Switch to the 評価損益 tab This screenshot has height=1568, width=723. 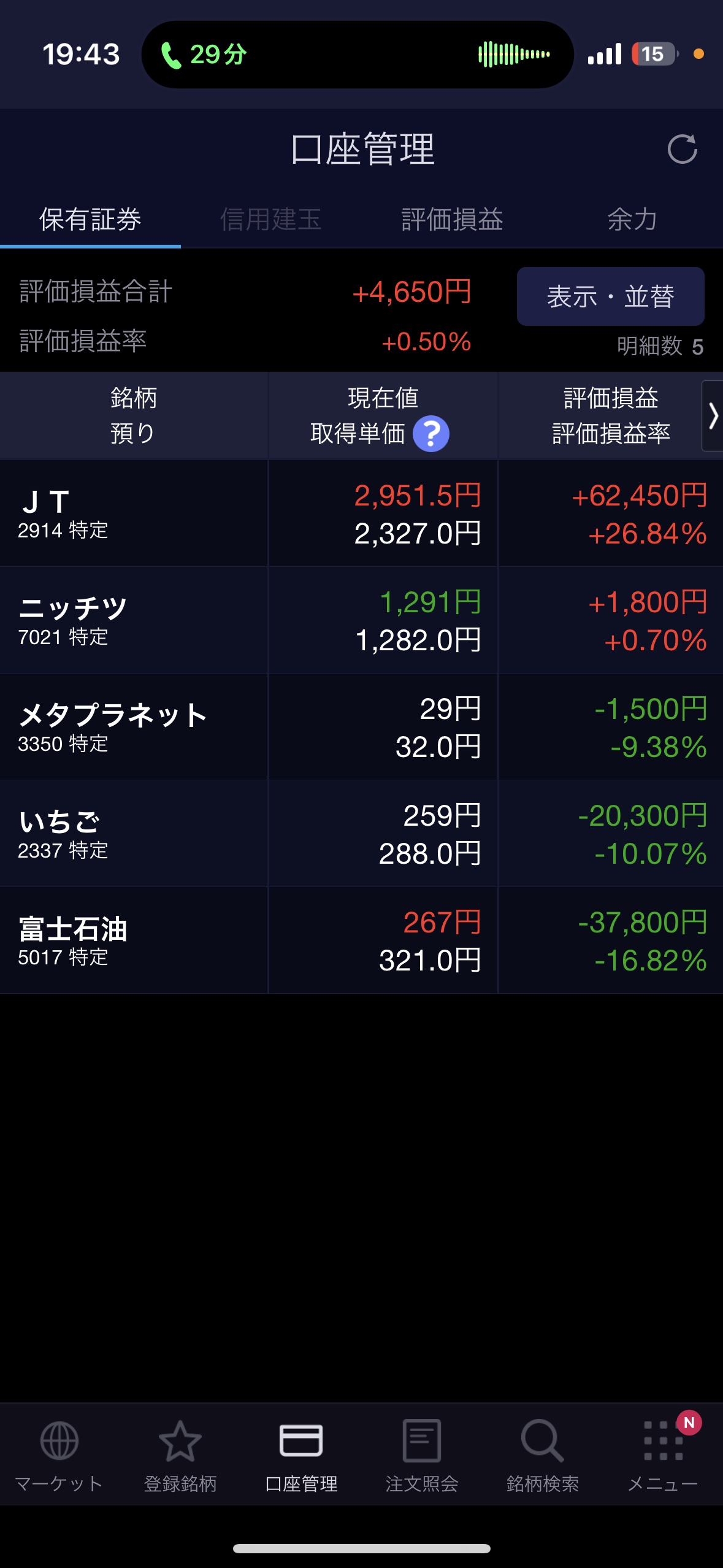452,220
